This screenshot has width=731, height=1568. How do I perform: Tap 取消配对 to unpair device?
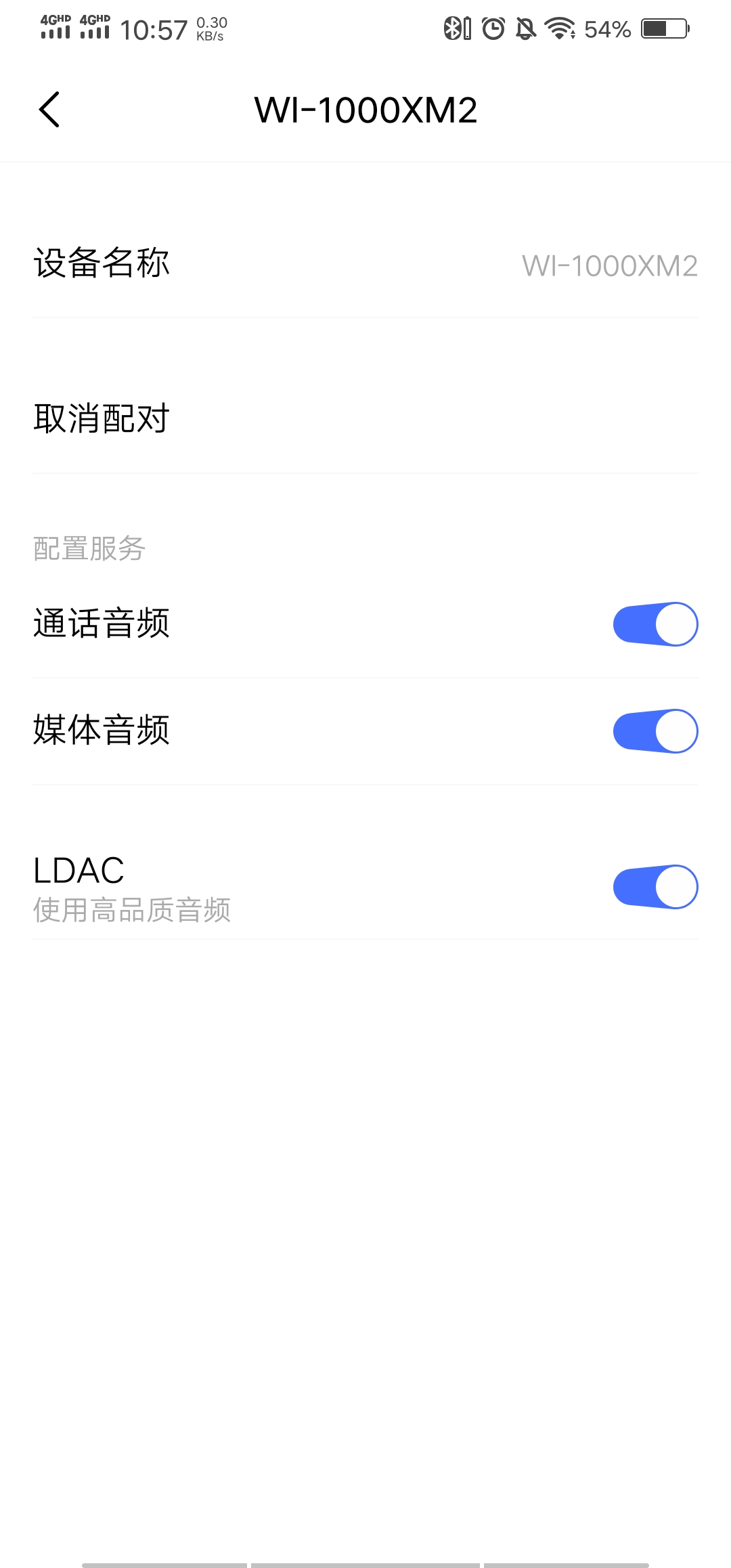click(101, 418)
